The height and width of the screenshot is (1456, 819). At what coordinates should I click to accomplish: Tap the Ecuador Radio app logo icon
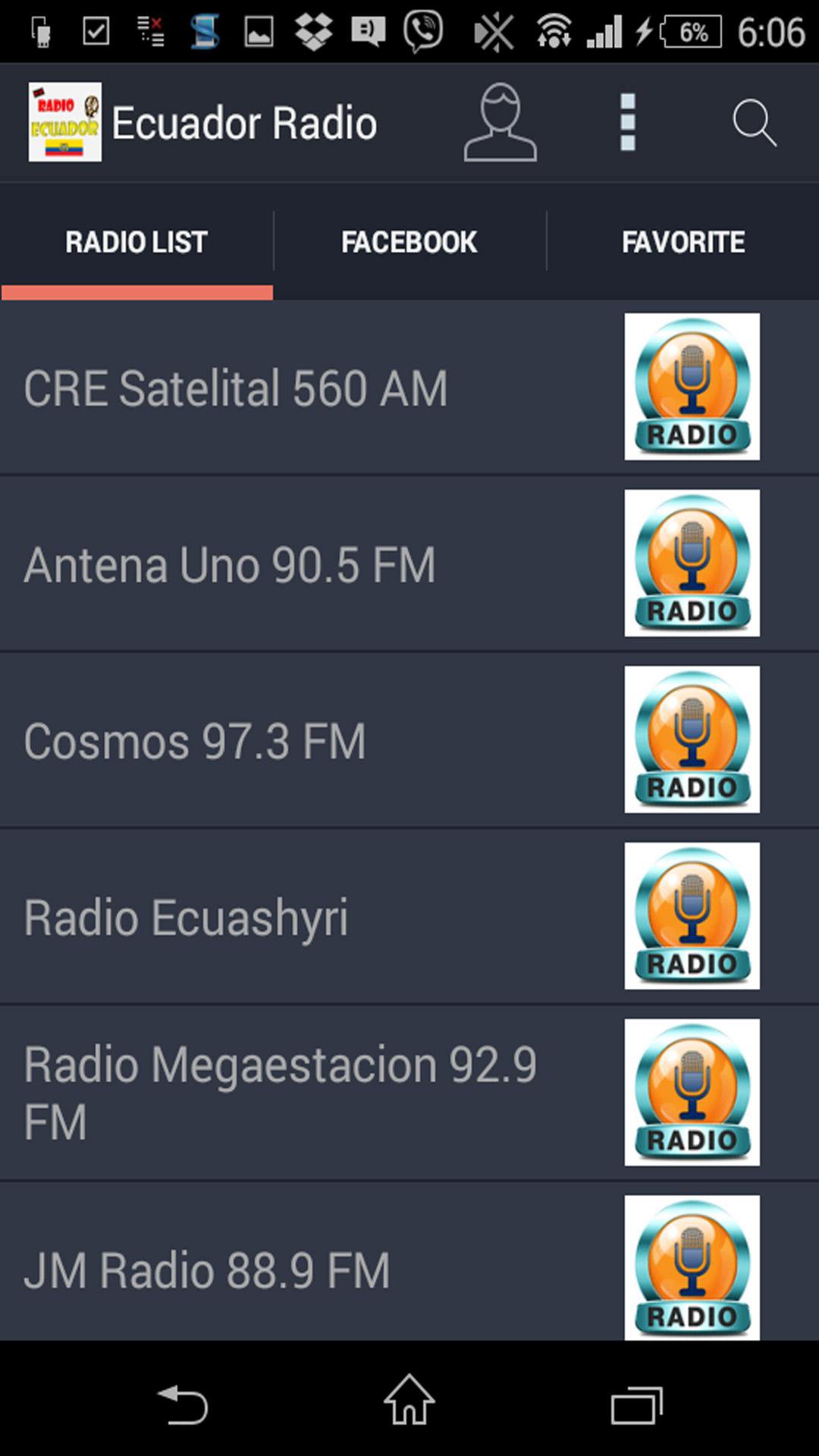coord(65,120)
